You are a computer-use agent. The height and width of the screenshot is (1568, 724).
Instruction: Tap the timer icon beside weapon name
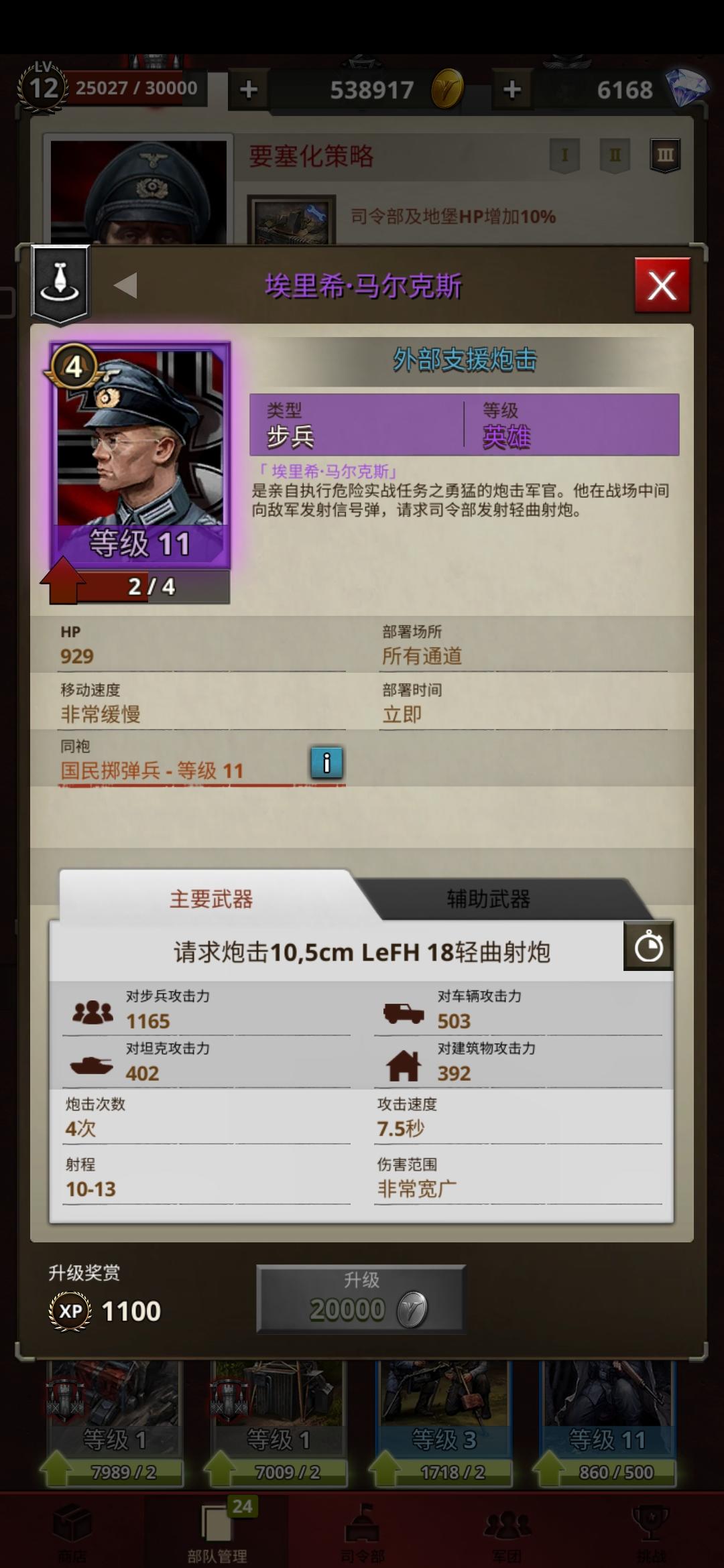[648, 947]
